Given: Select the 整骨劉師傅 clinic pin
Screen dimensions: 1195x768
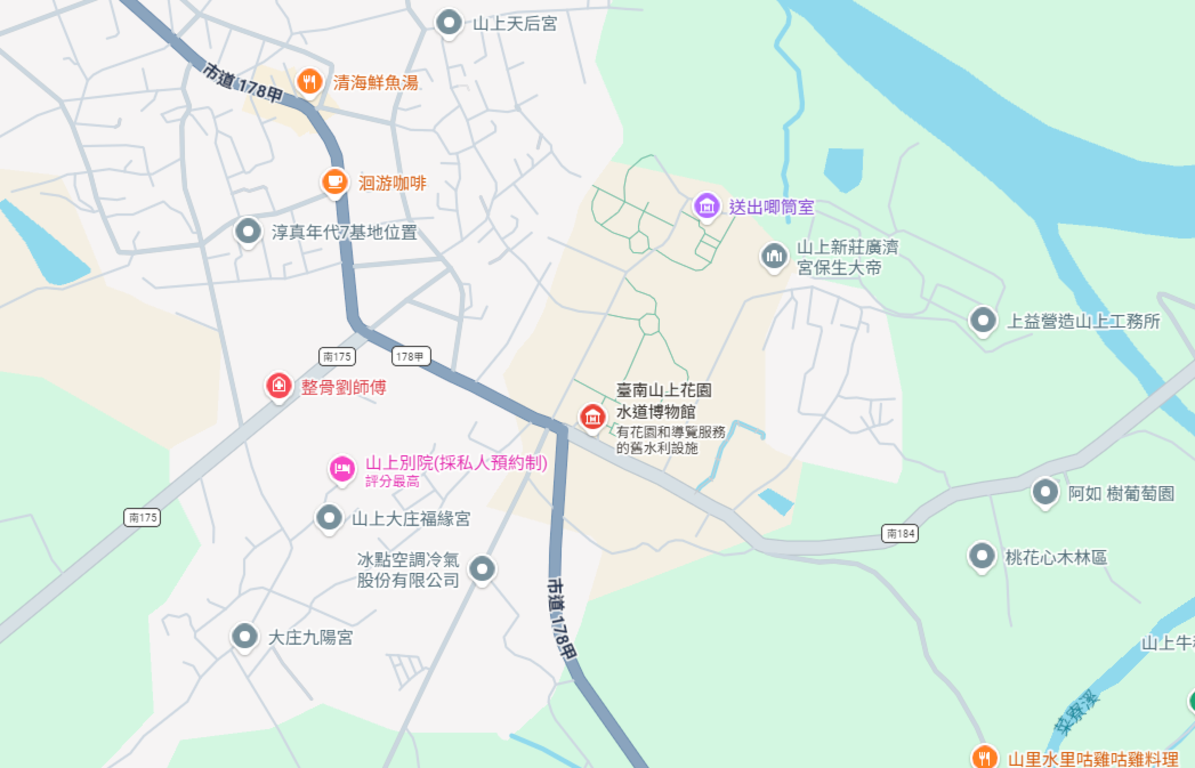Looking at the screenshot, I should click(279, 385).
